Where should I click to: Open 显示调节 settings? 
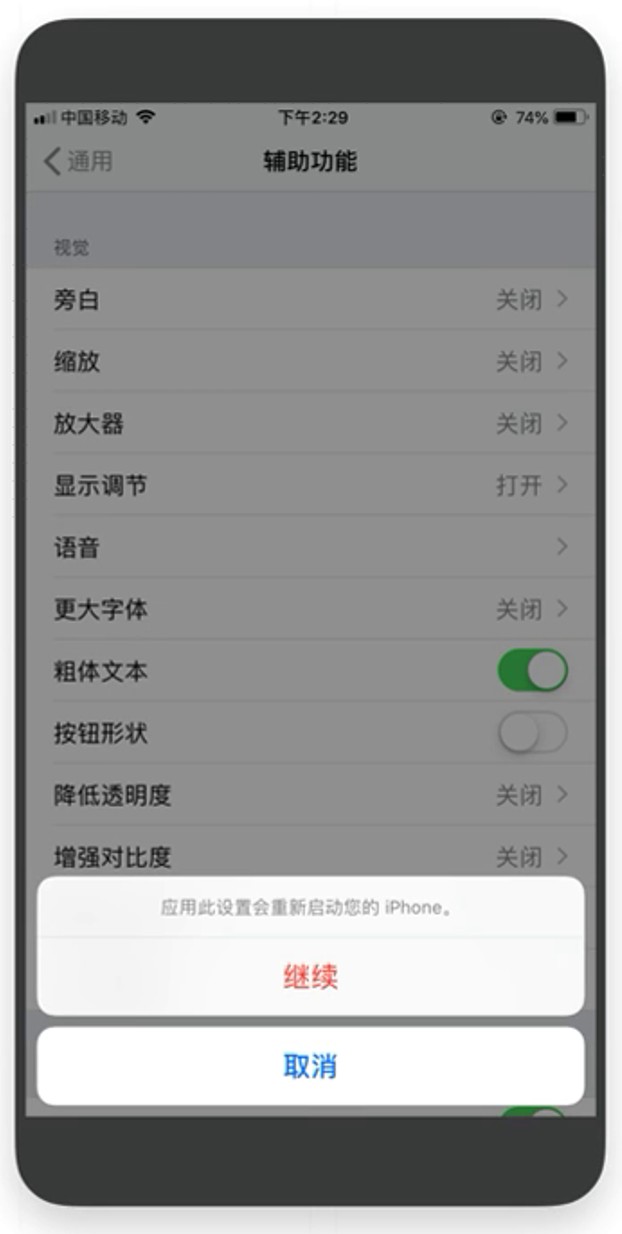click(x=311, y=485)
